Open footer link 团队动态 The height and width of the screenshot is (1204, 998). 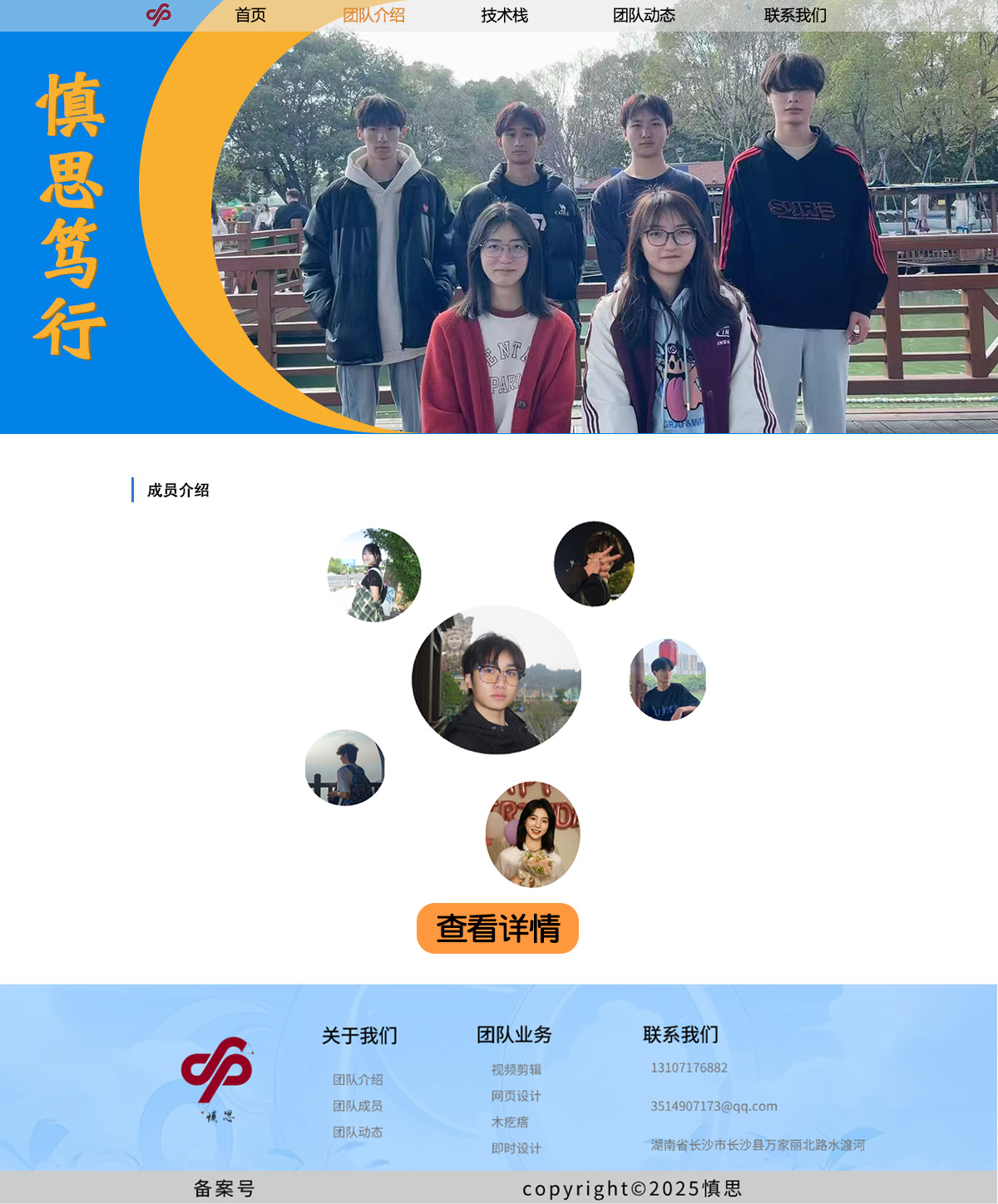358,1132
